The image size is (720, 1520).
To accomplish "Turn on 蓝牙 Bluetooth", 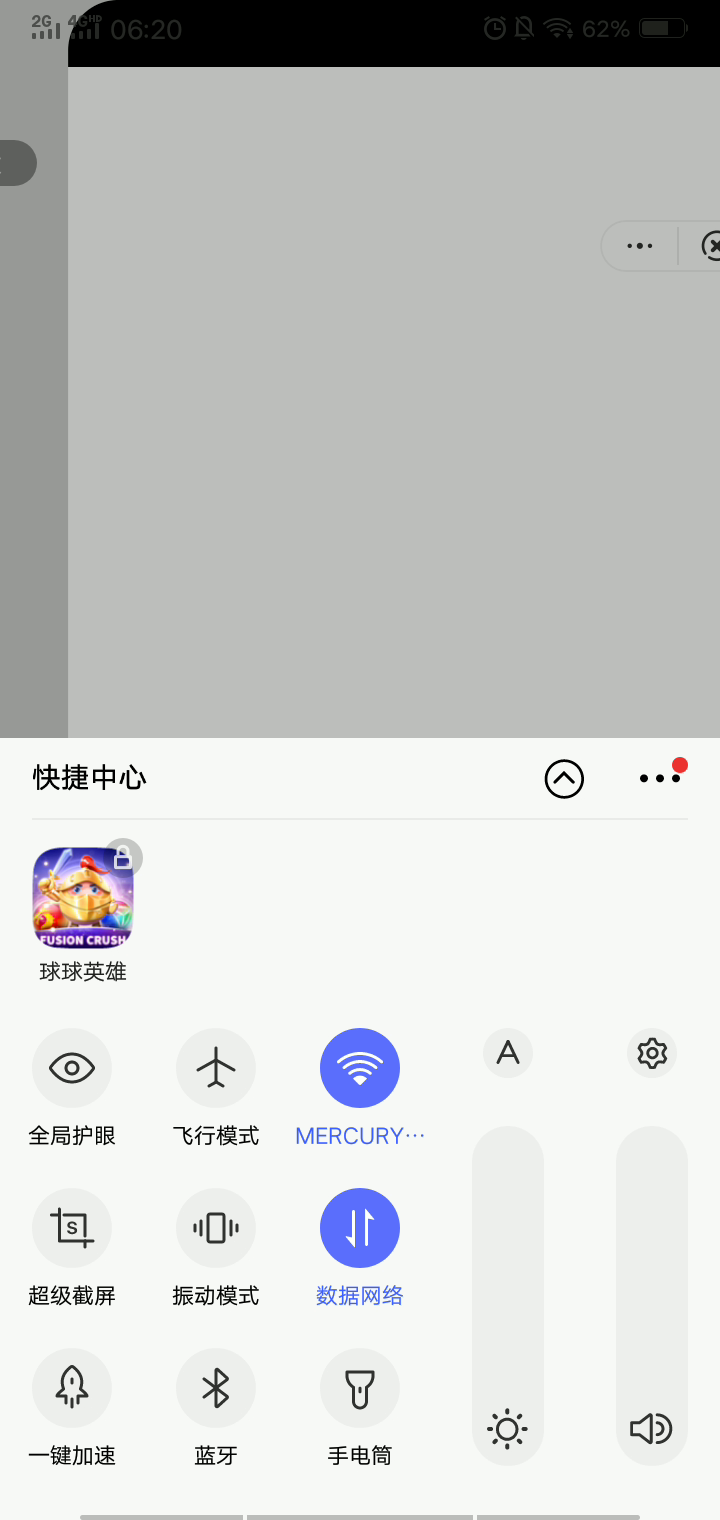I will (216, 1388).
